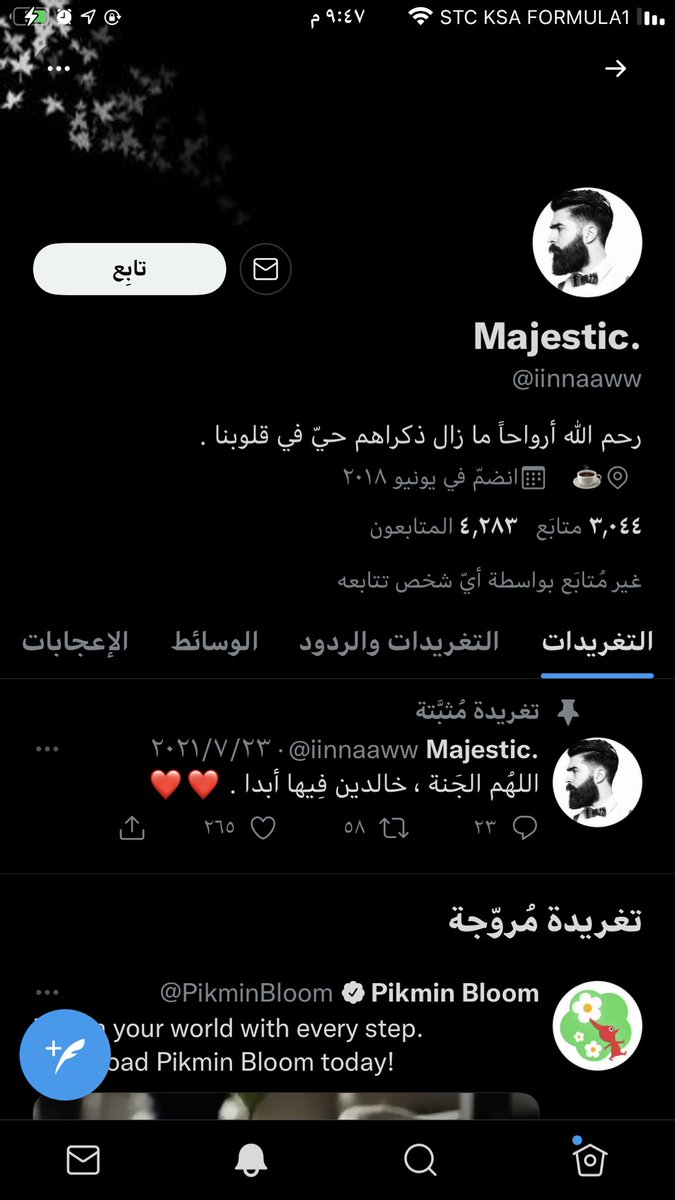675x1200 pixels.
Task: Open the notifications bell tab
Action: [251, 1159]
